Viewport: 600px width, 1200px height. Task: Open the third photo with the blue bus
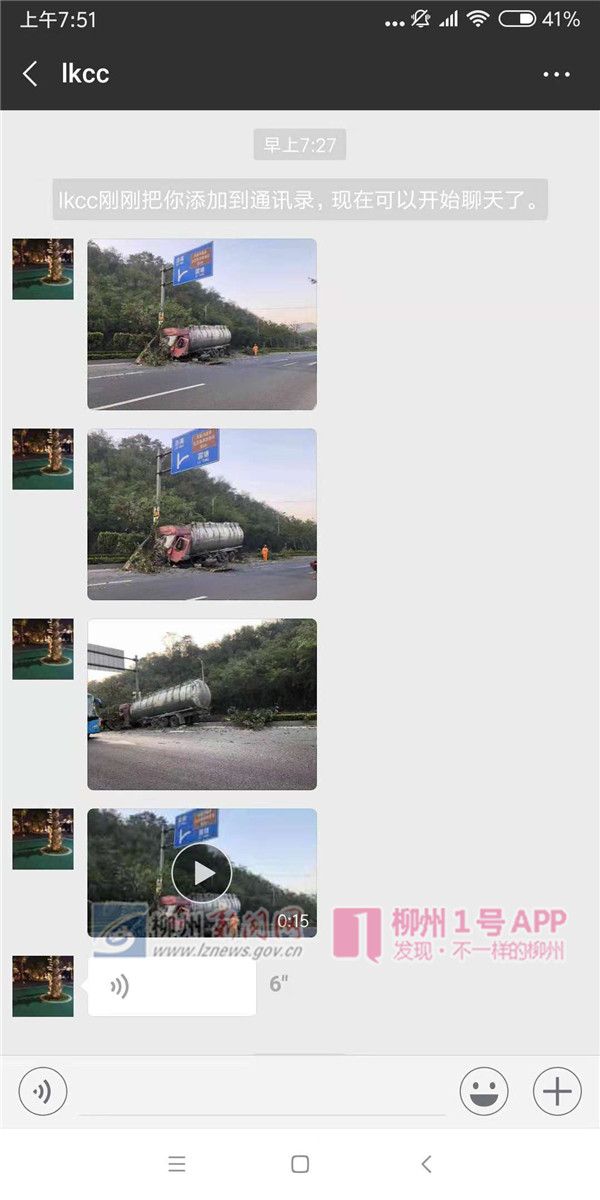(202, 704)
